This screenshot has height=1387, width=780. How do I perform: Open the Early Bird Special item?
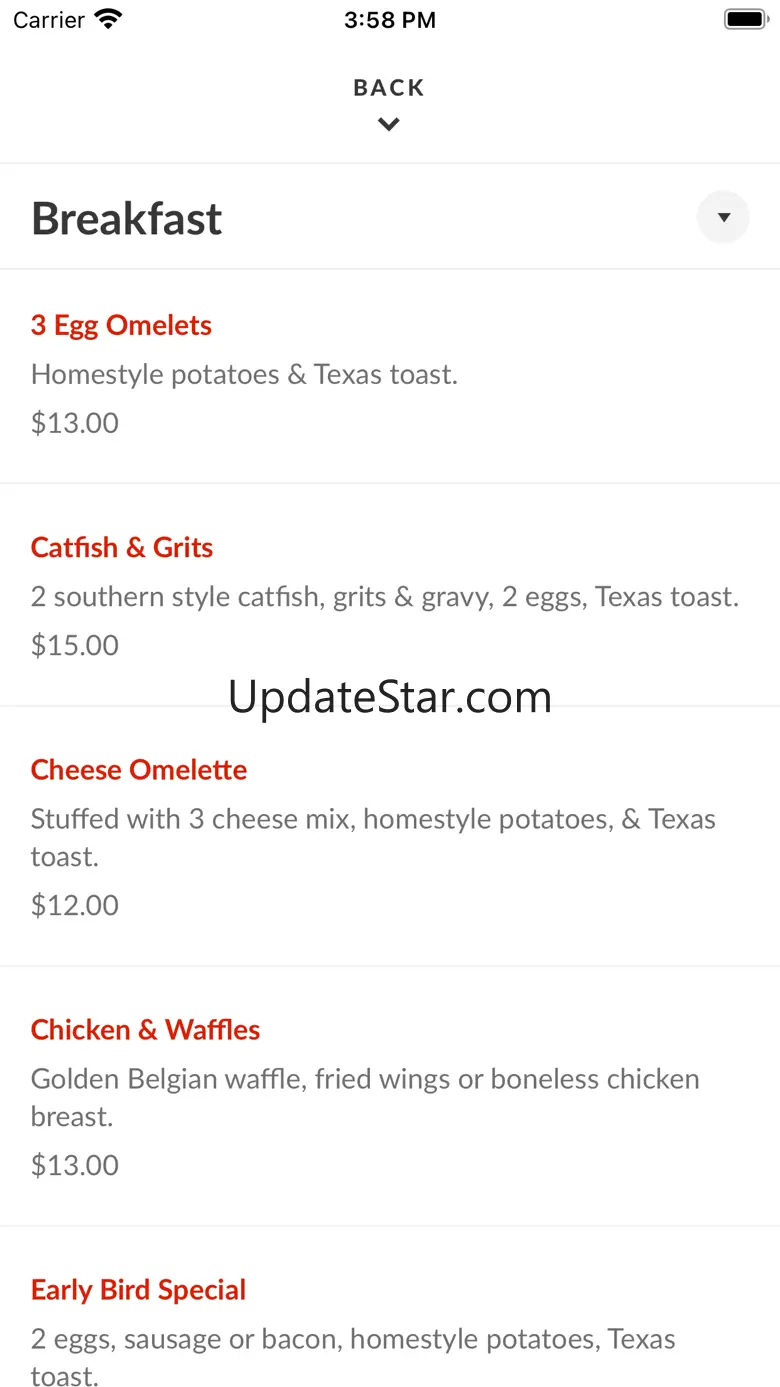click(x=139, y=1290)
